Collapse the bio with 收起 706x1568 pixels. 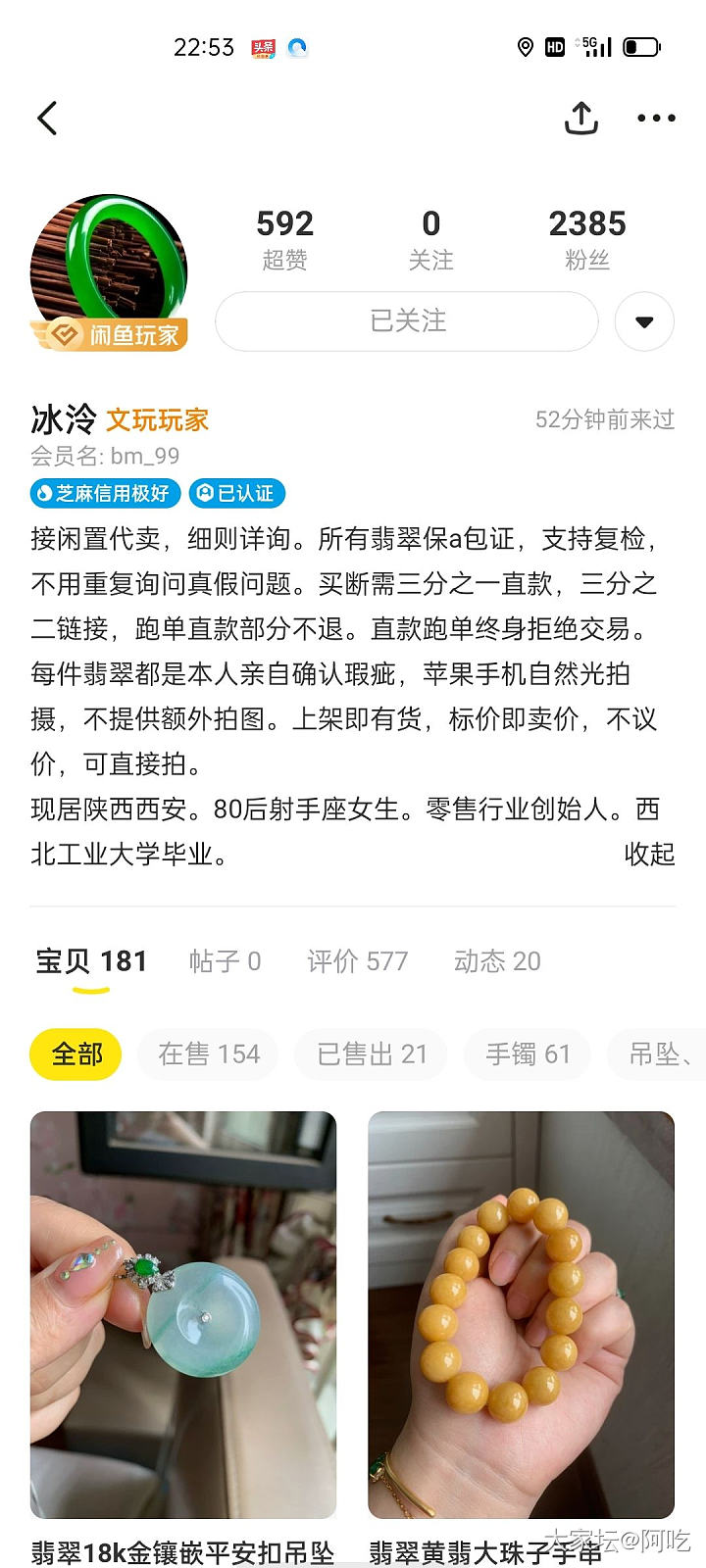tap(649, 855)
